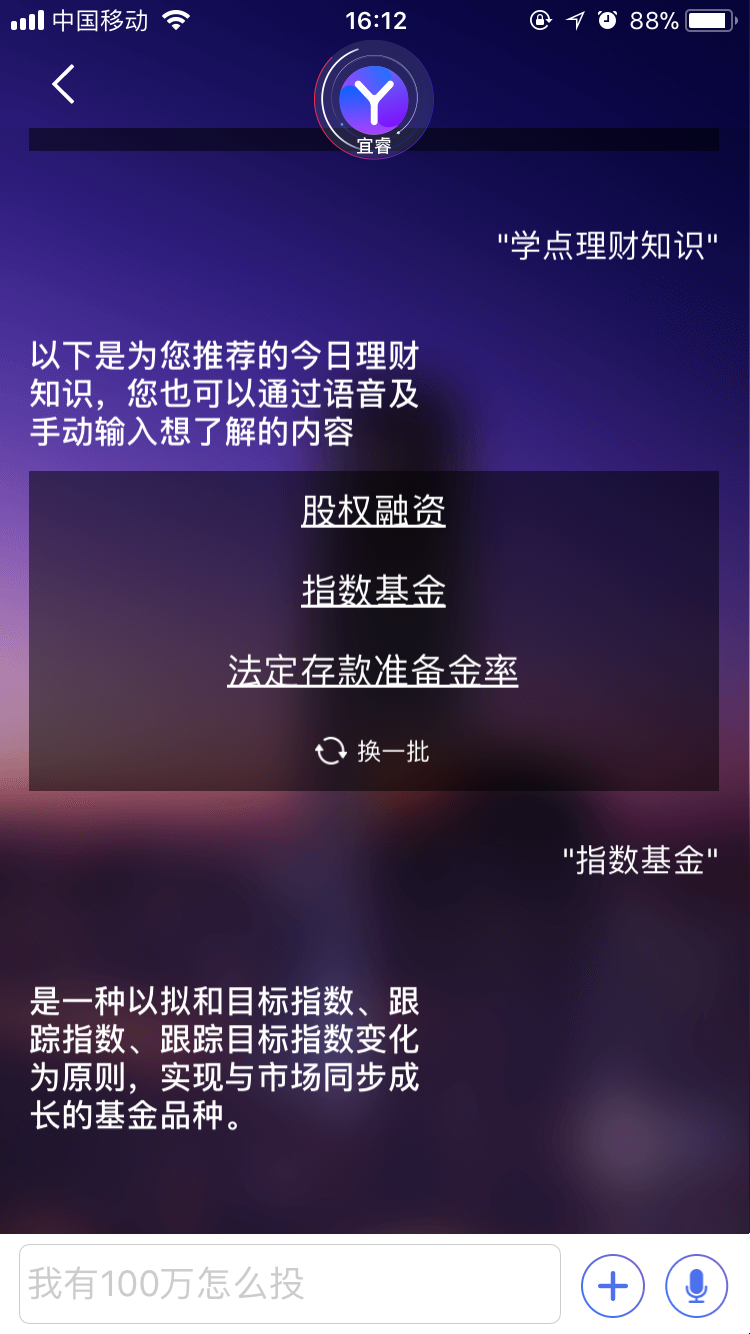This screenshot has width=750, height=1334.
Task: Go back with the top-left arrow
Action: tap(63, 84)
